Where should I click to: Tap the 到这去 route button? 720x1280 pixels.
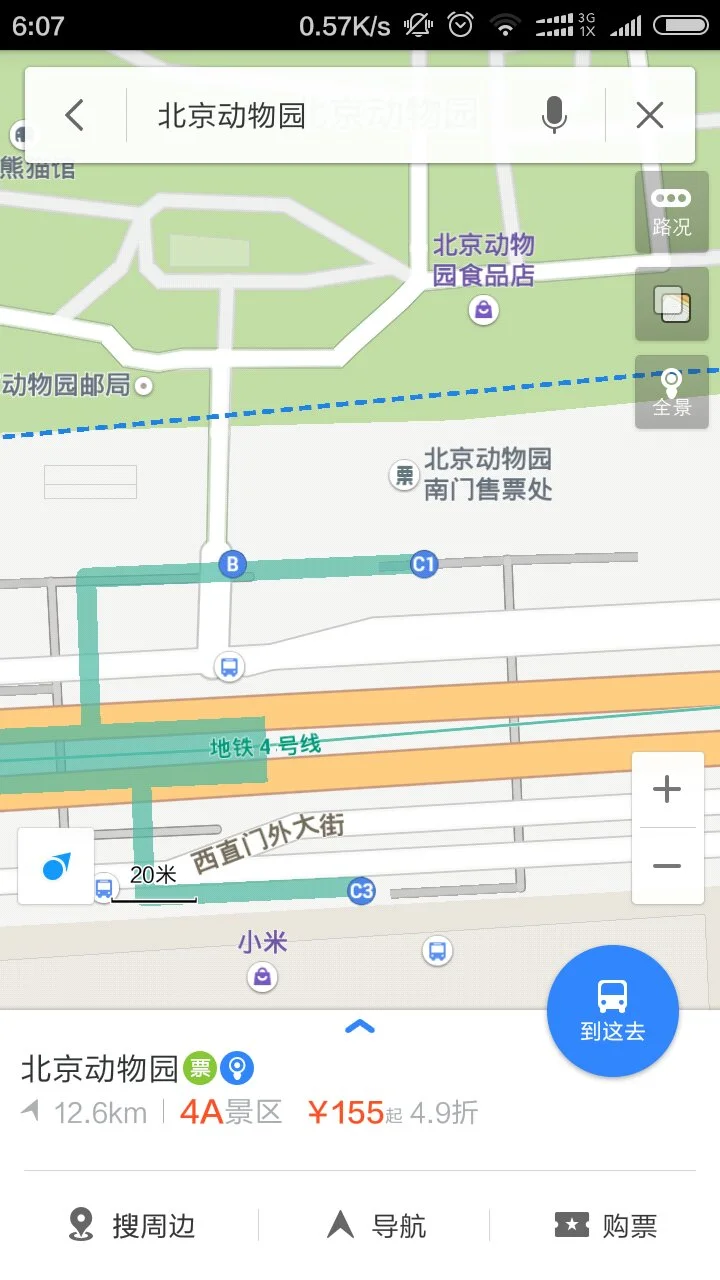[x=612, y=1010]
